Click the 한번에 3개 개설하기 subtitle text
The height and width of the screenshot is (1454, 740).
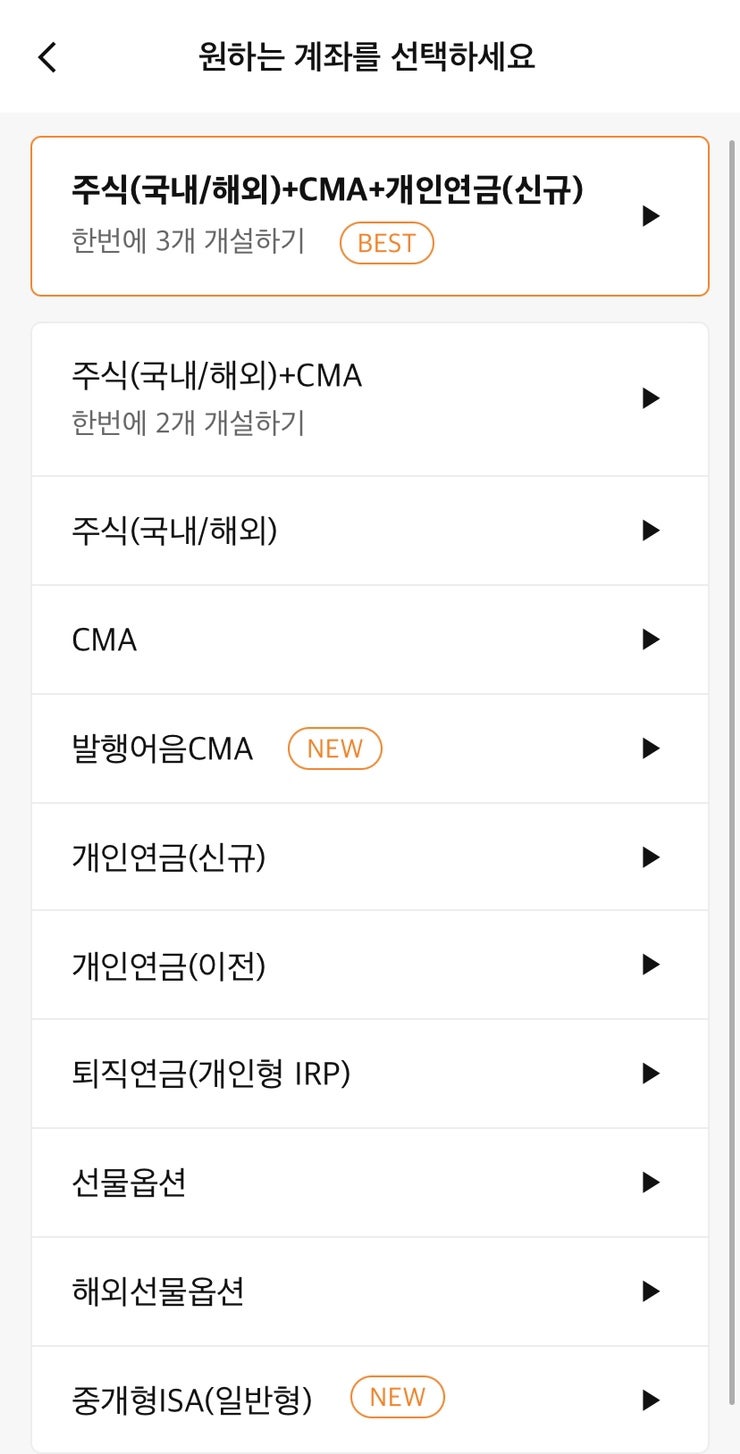185,243
